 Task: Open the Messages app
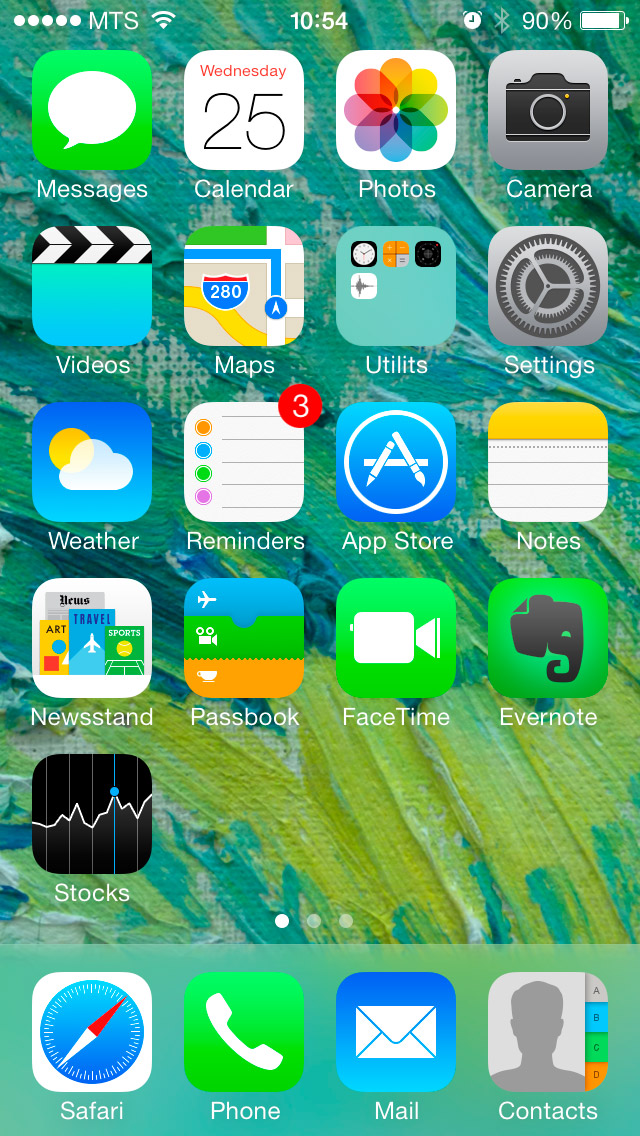click(x=92, y=110)
